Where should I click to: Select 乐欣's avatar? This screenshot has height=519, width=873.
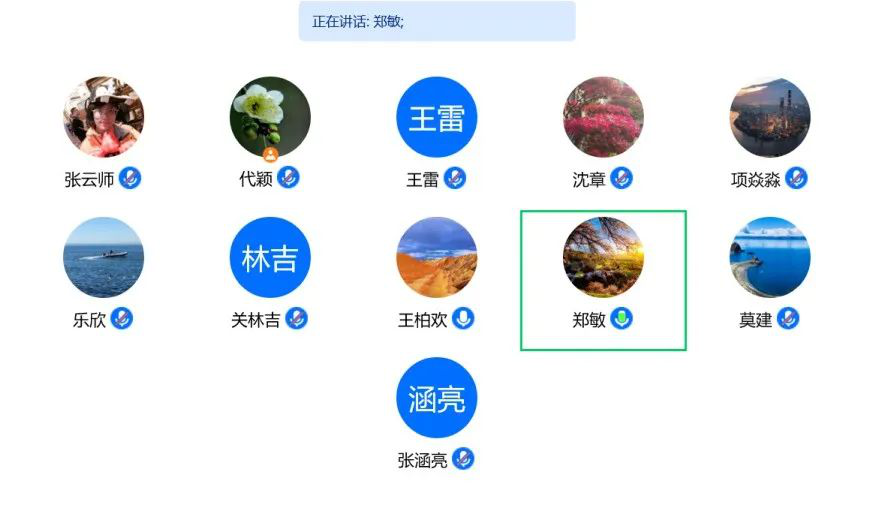coord(103,257)
